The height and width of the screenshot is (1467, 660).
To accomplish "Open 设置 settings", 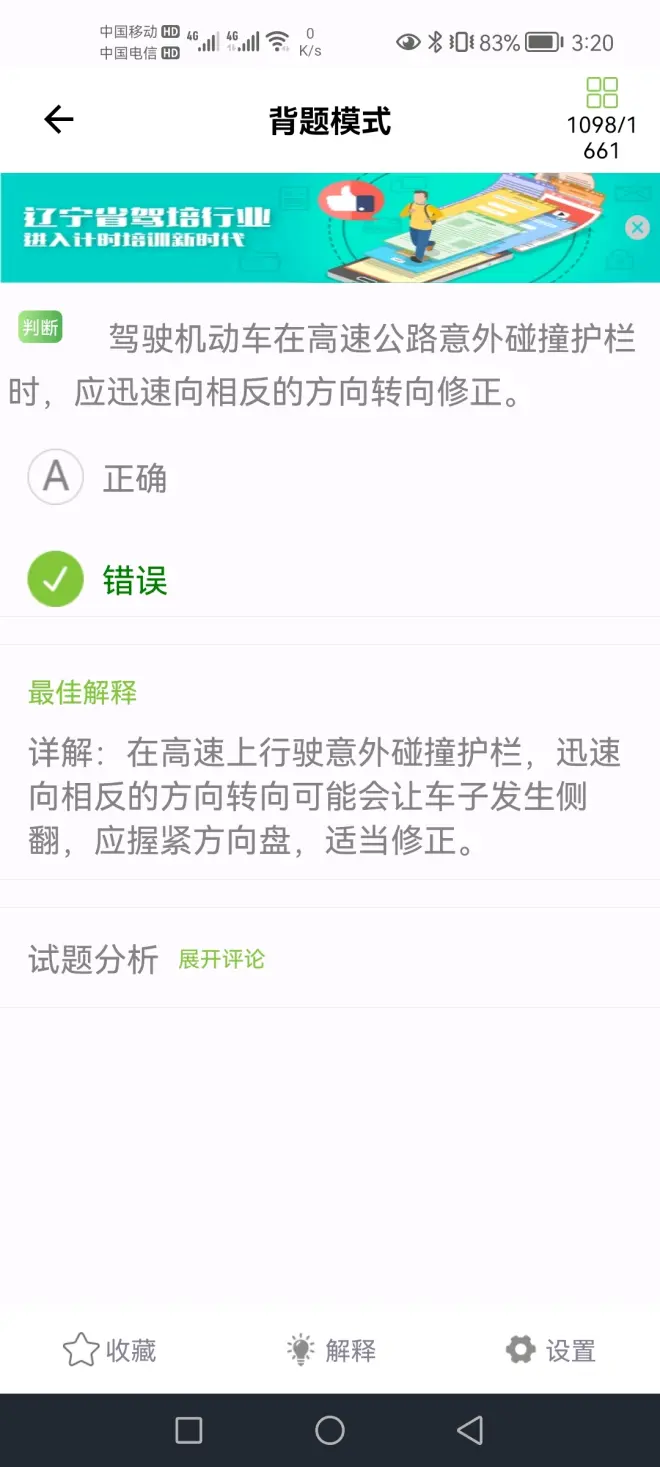I will (x=551, y=1350).
